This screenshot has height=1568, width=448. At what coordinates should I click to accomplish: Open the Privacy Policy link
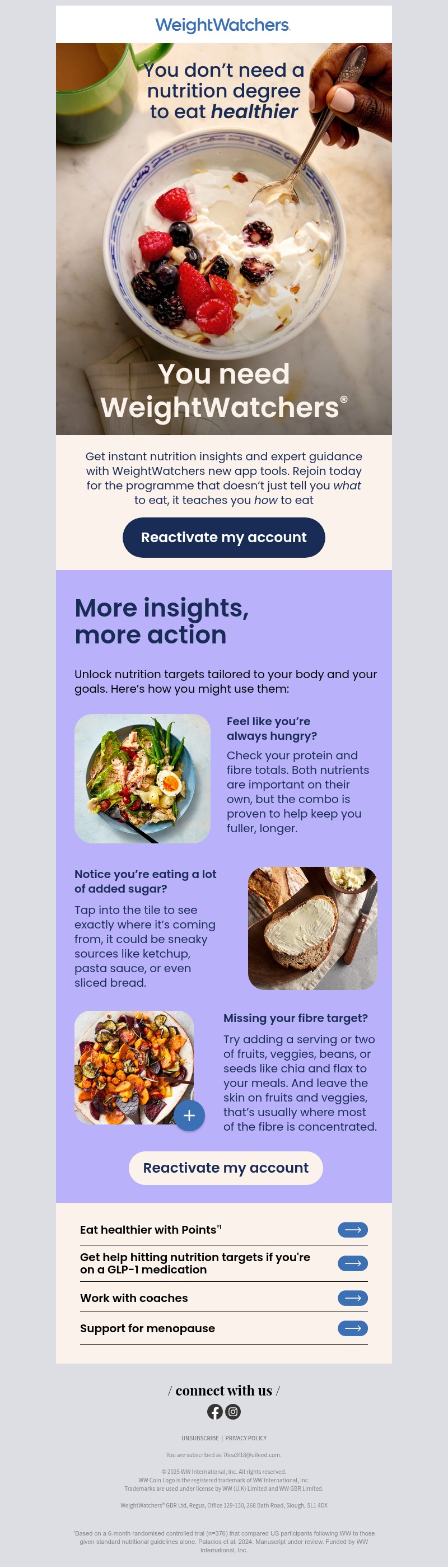[x=246, y=1438]
